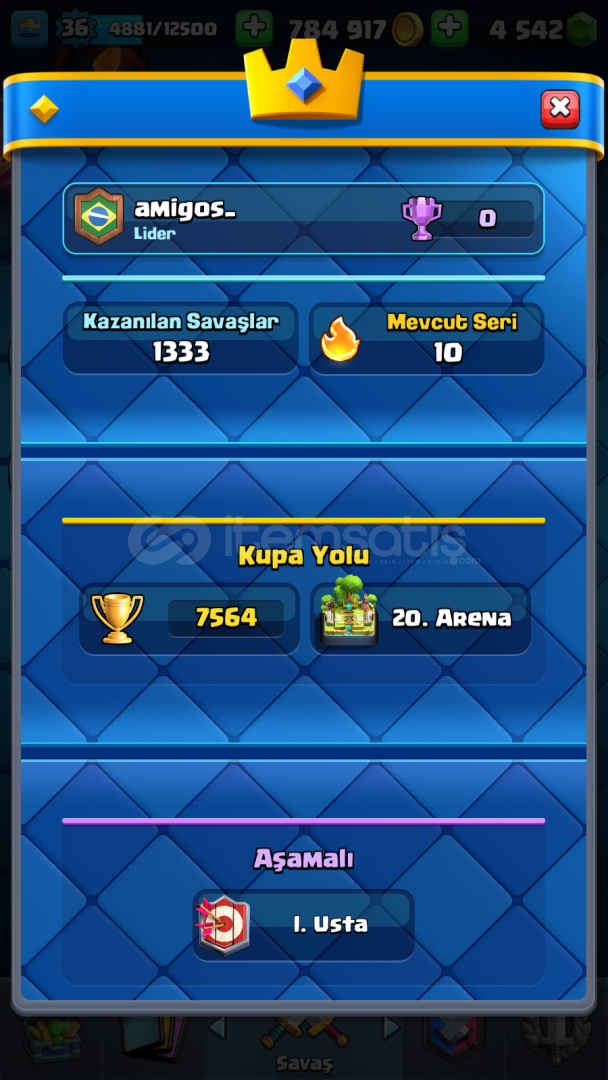608x1080 pixels.
Task: Close the profile stats popup
Action: tap(560, 109)
